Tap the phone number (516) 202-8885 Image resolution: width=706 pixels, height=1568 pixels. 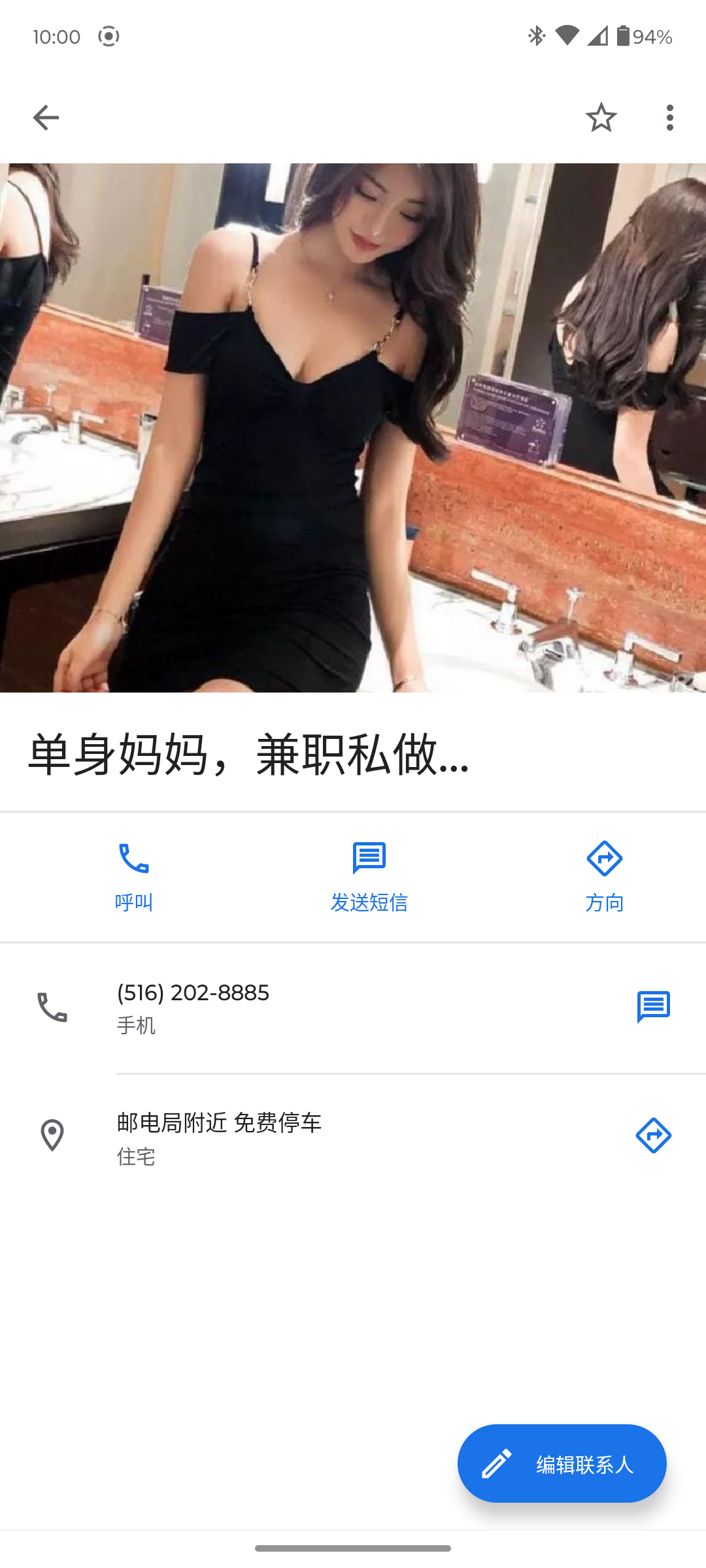tap(192, 992)
